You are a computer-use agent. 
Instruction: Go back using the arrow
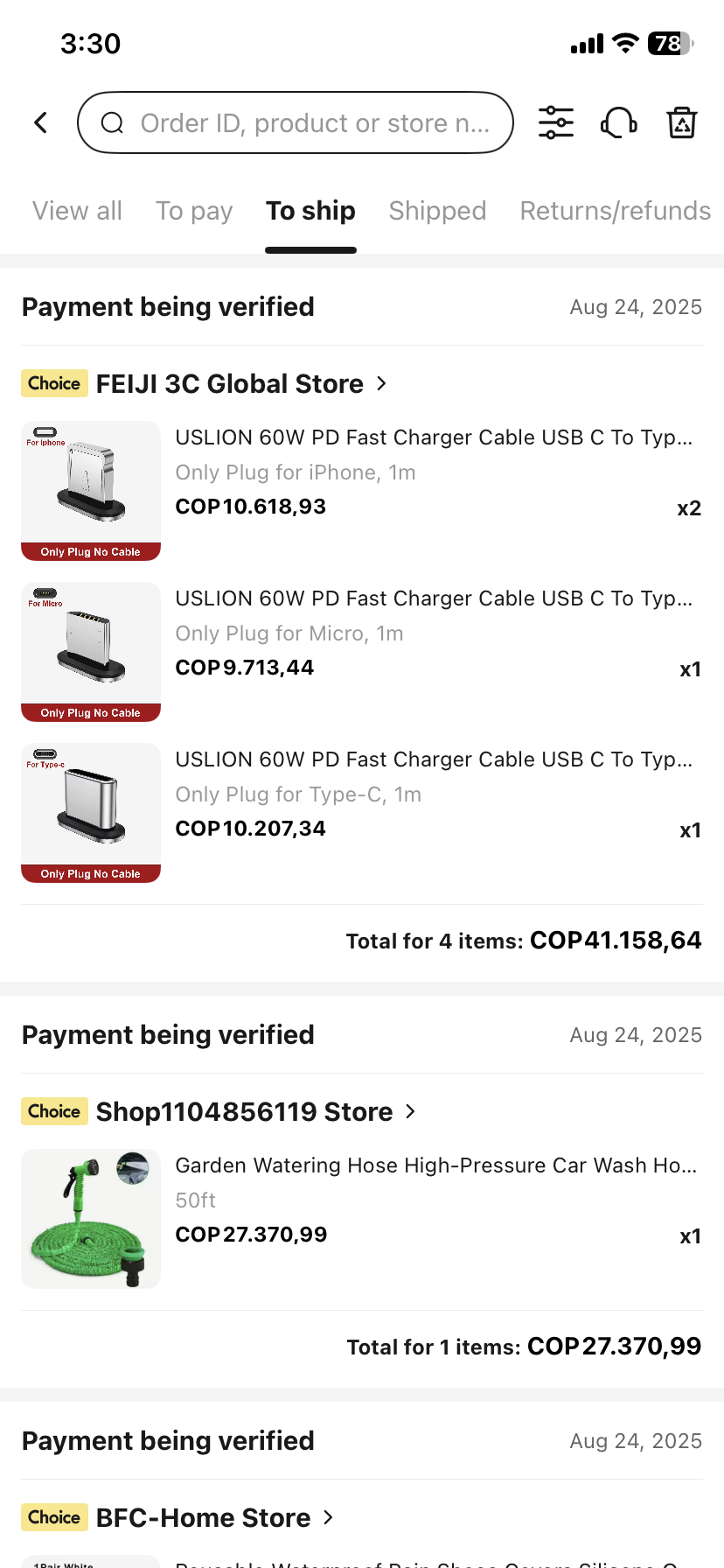[41, 122]
